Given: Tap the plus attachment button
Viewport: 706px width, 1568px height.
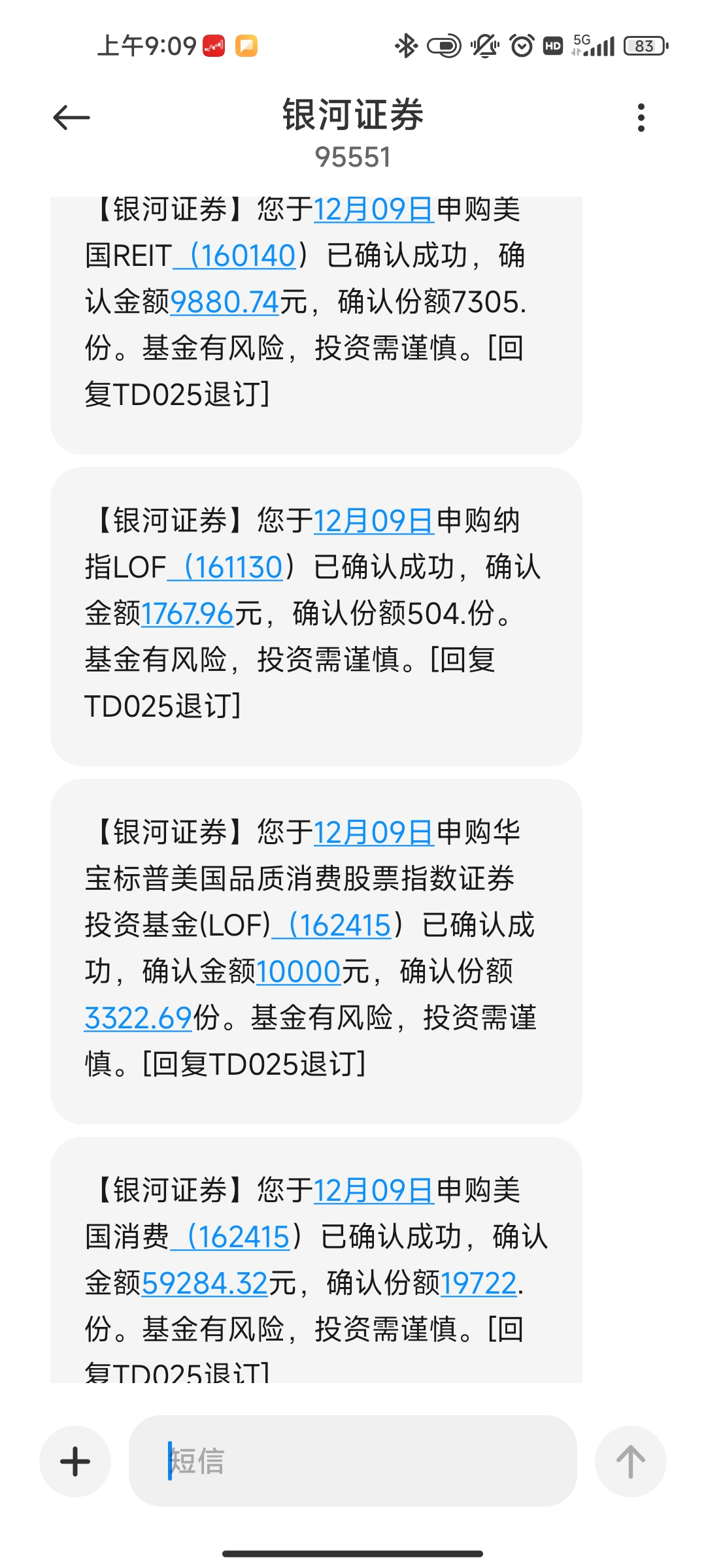Looking at the screenshot, I should (x=75, y=1461).
